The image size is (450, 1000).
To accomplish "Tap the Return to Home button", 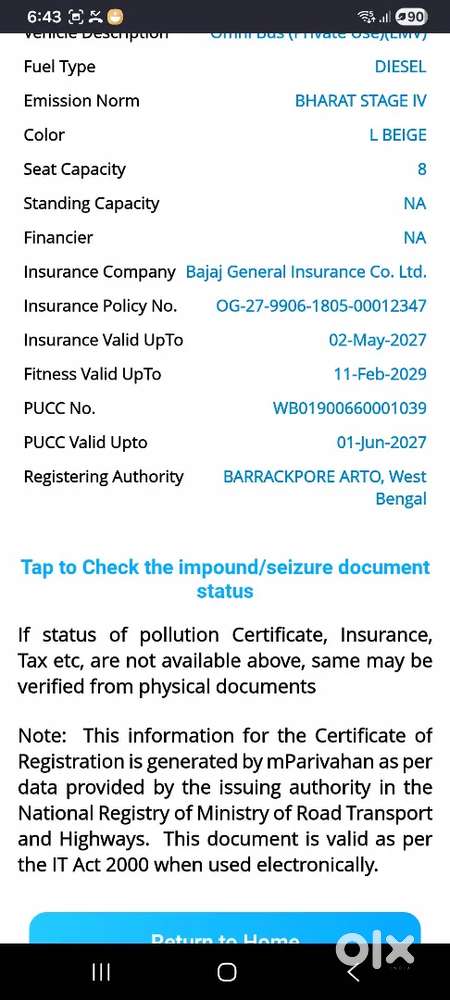I will pos(225,928).
